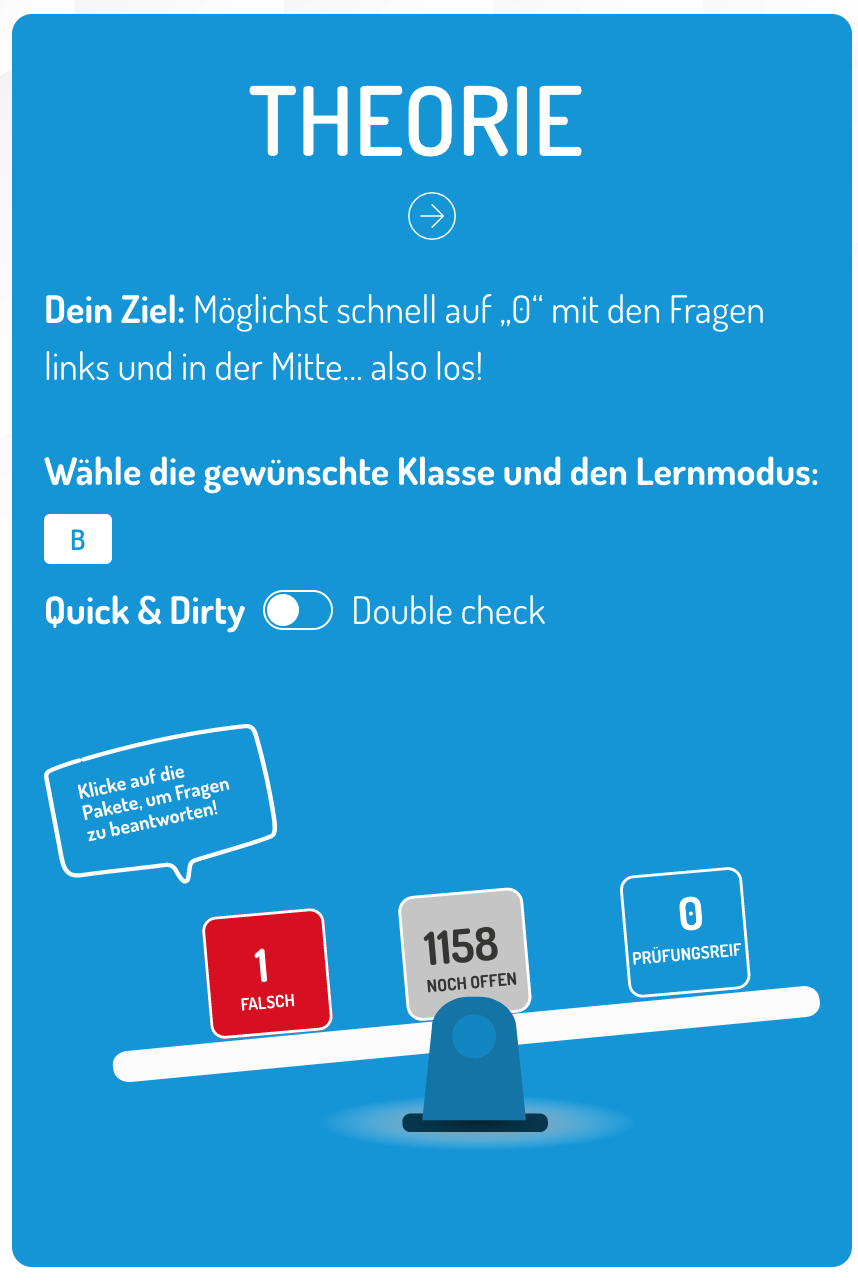Tap the circled arrow under Theorie
Screen dimensions: 858x1284
click(x=432, y=216)
